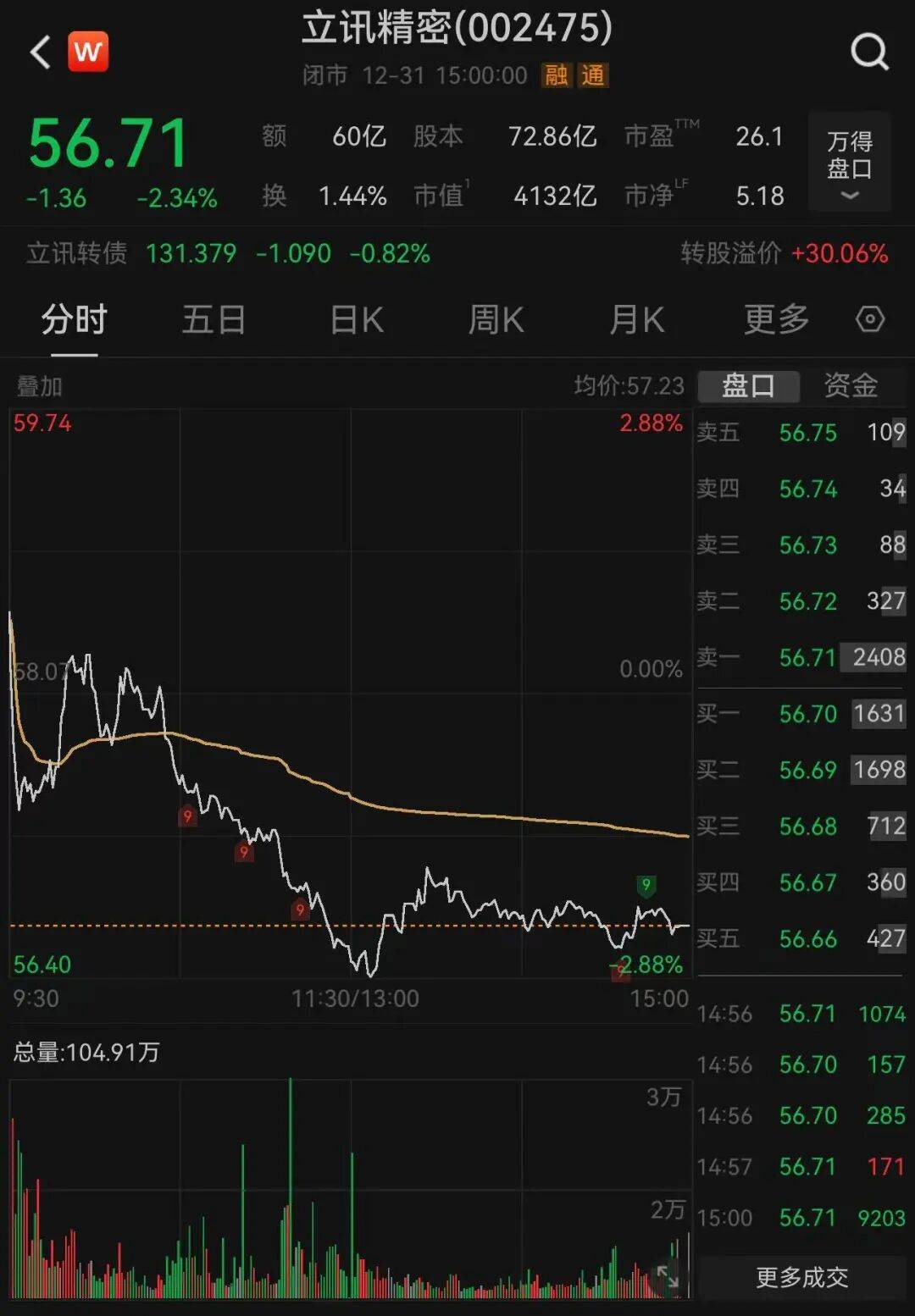
Task: Expand the chart to fullscreen
Action: point(668,1276)
